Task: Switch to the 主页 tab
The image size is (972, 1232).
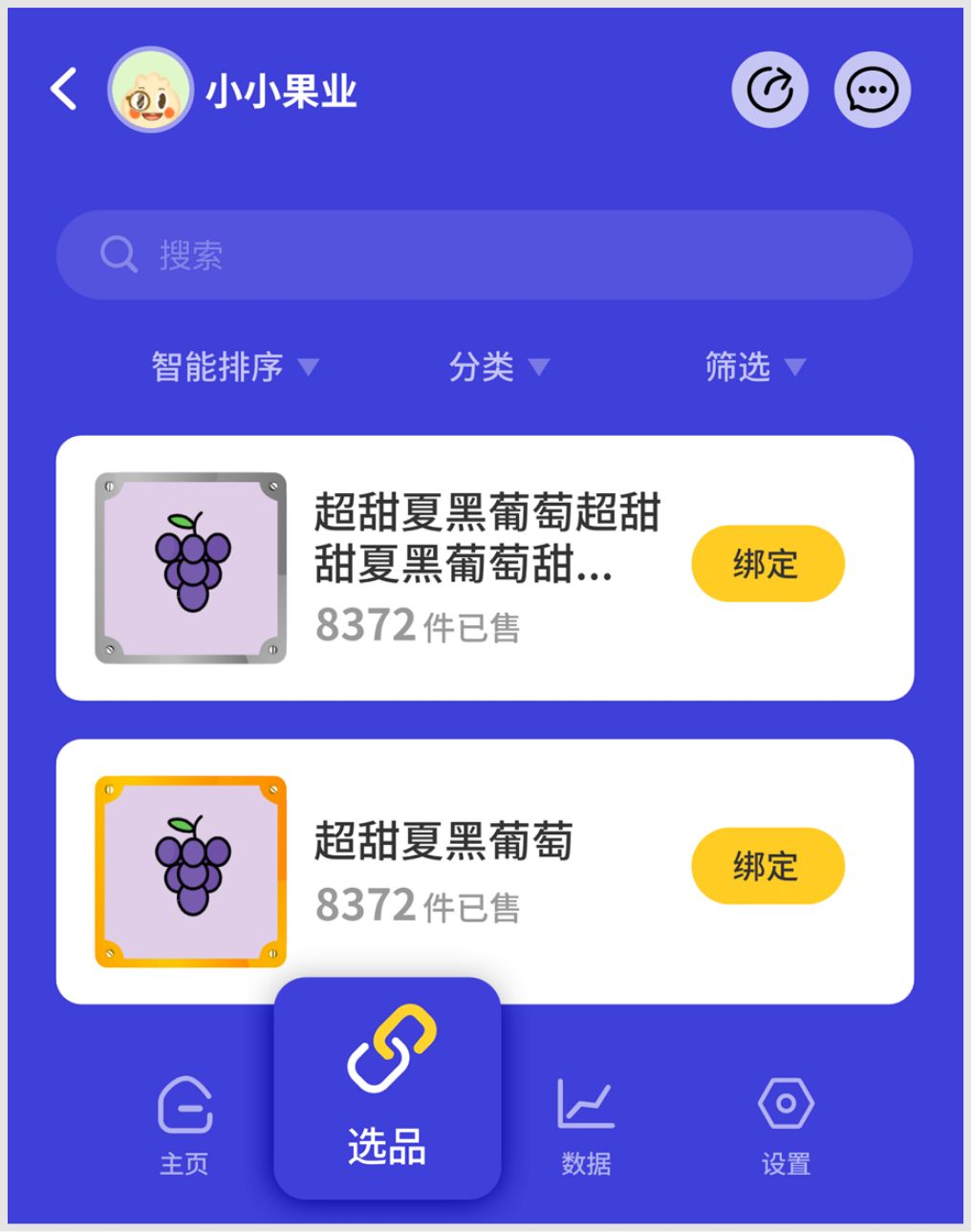Action: pos(184,1125)
